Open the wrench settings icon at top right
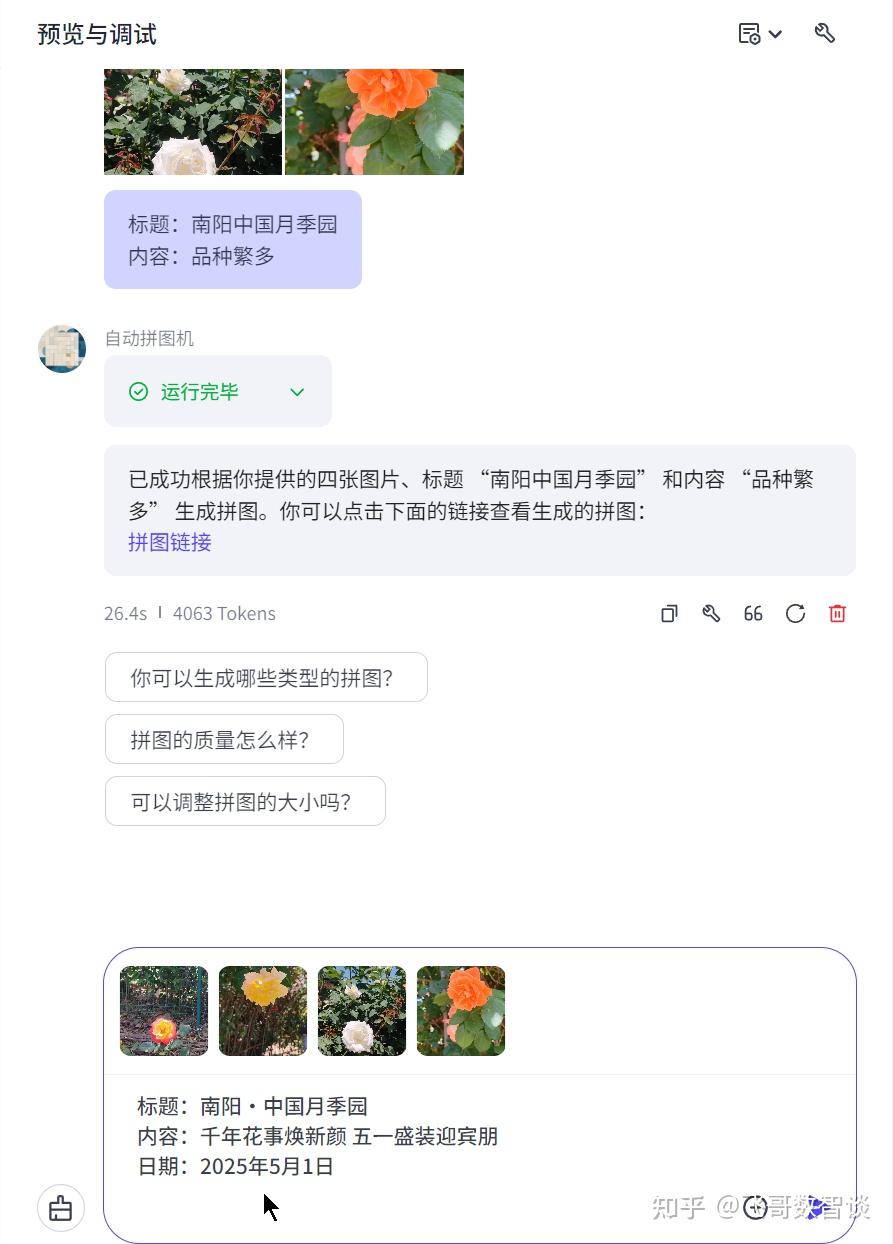Image resolution: width=893 pixels, height=1244 pixels. [x=824, y=33]
